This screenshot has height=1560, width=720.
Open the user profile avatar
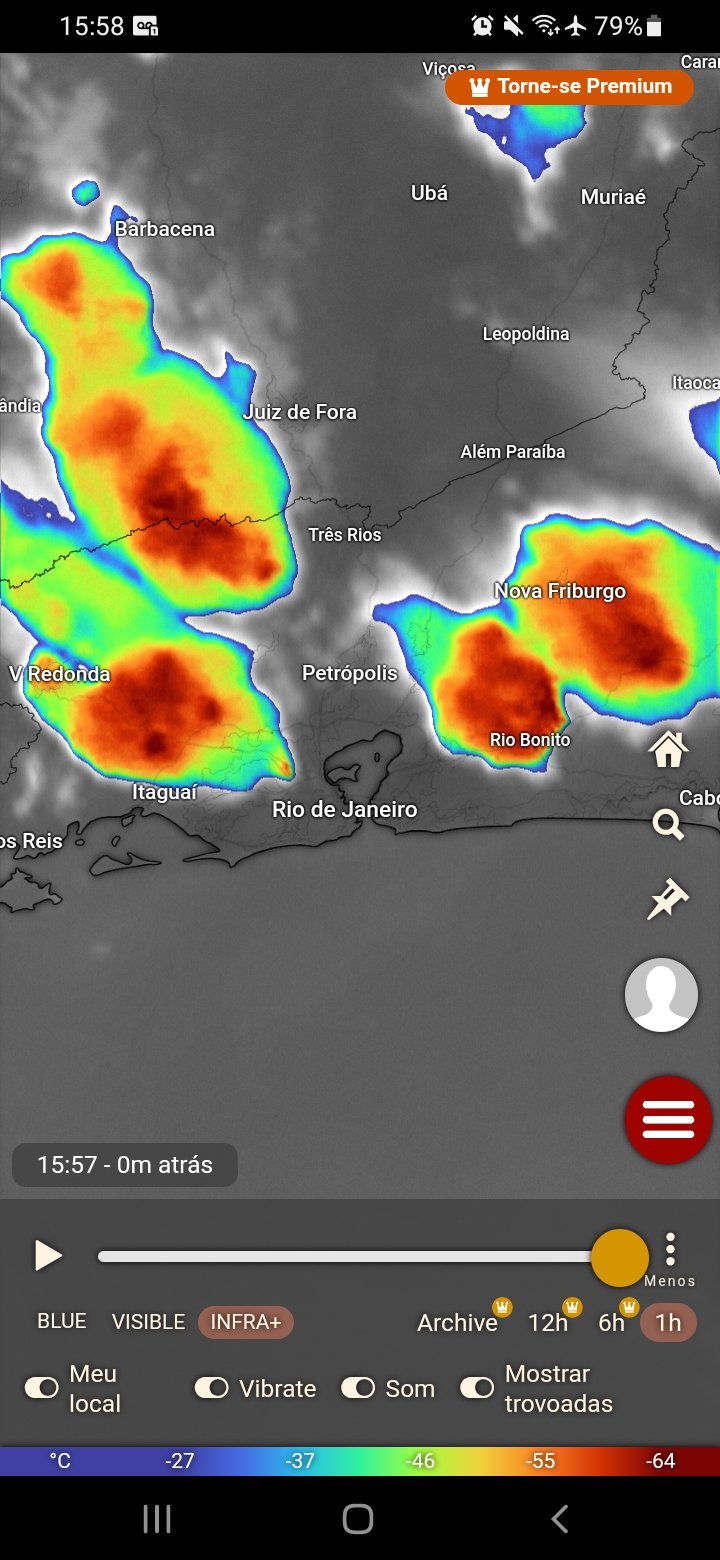tap(661, 995)
